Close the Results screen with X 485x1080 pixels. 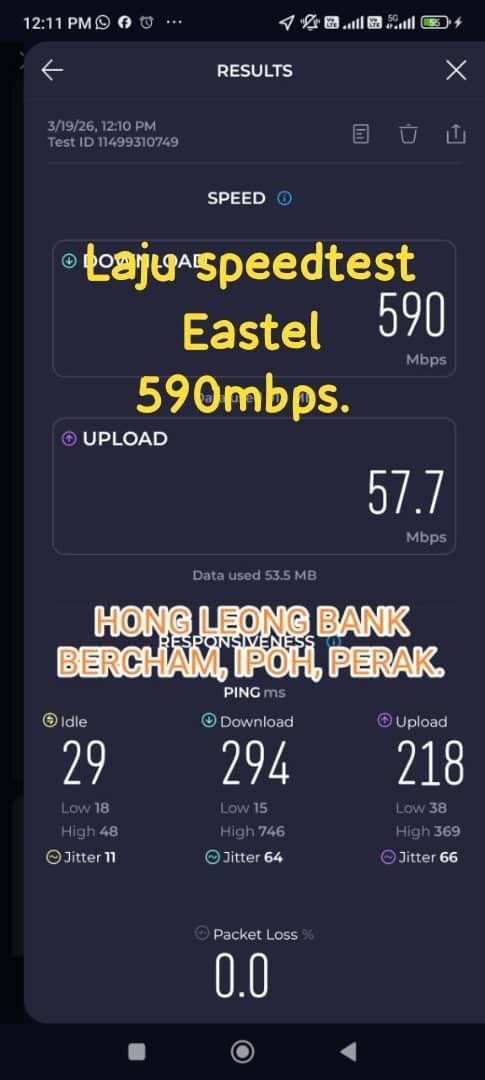tap(456, 70)
